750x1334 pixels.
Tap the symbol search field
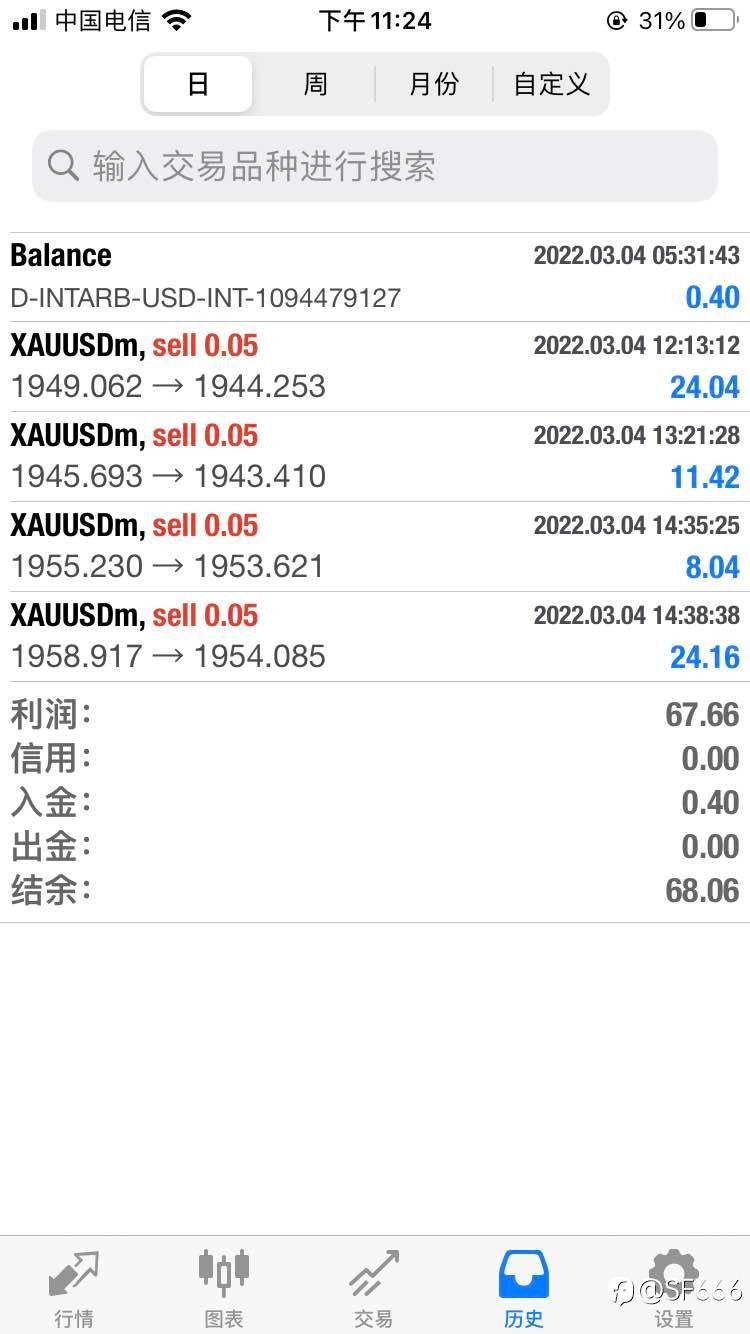[x=375, y=166]
